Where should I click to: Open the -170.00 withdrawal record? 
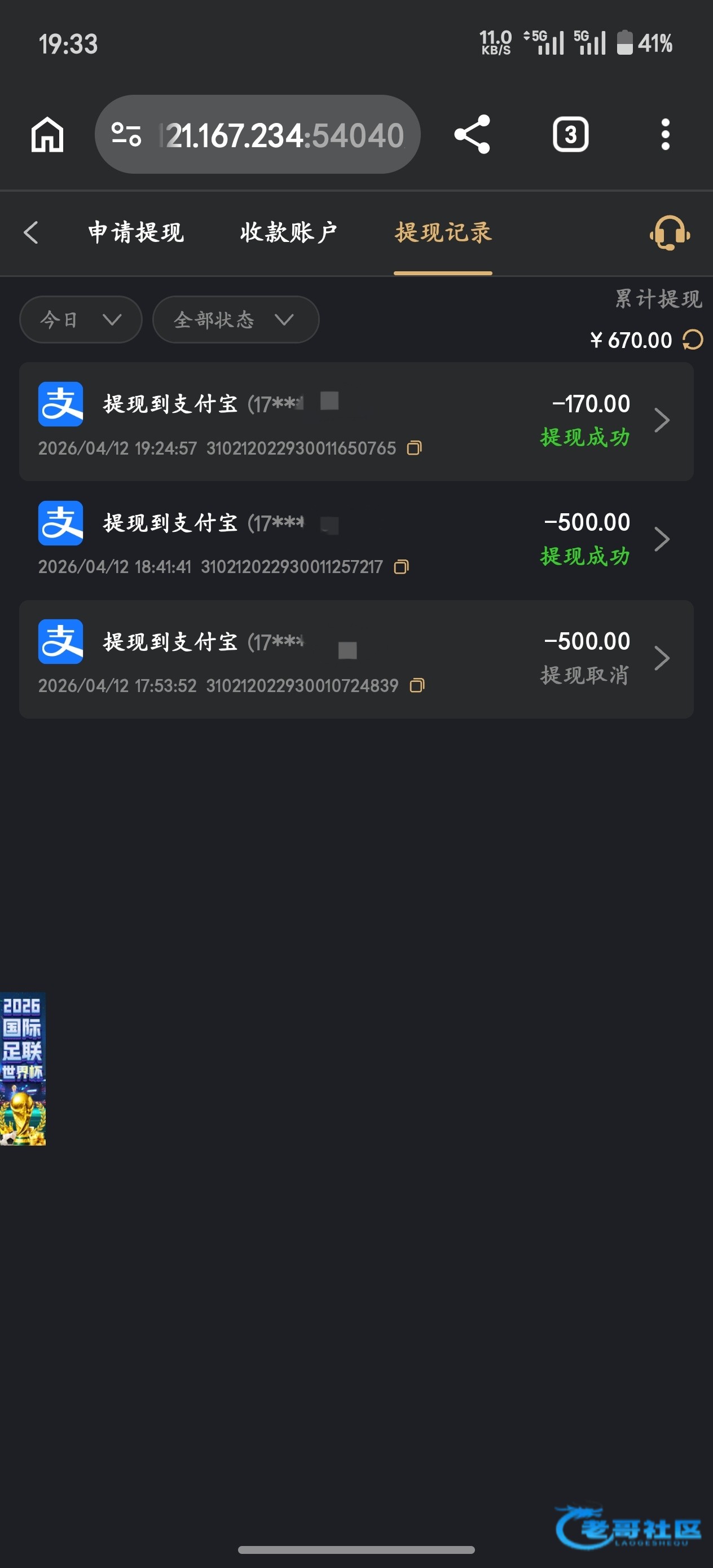tap(356, 421)
